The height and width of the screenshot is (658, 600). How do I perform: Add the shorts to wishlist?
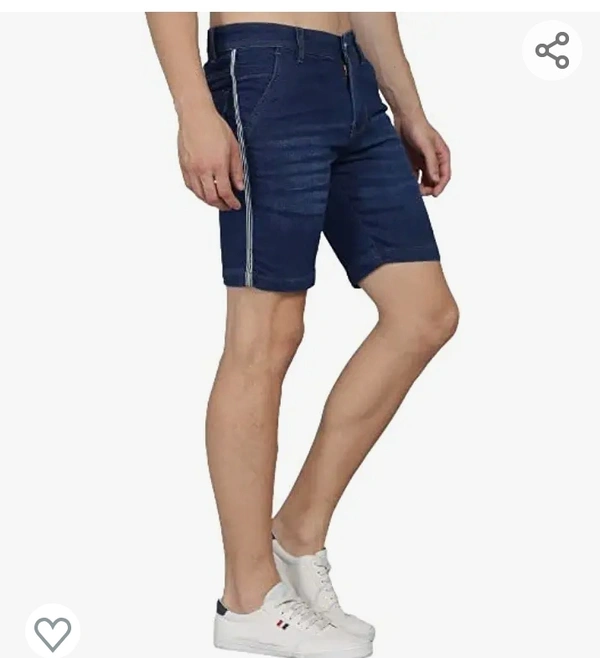(53, 631)
